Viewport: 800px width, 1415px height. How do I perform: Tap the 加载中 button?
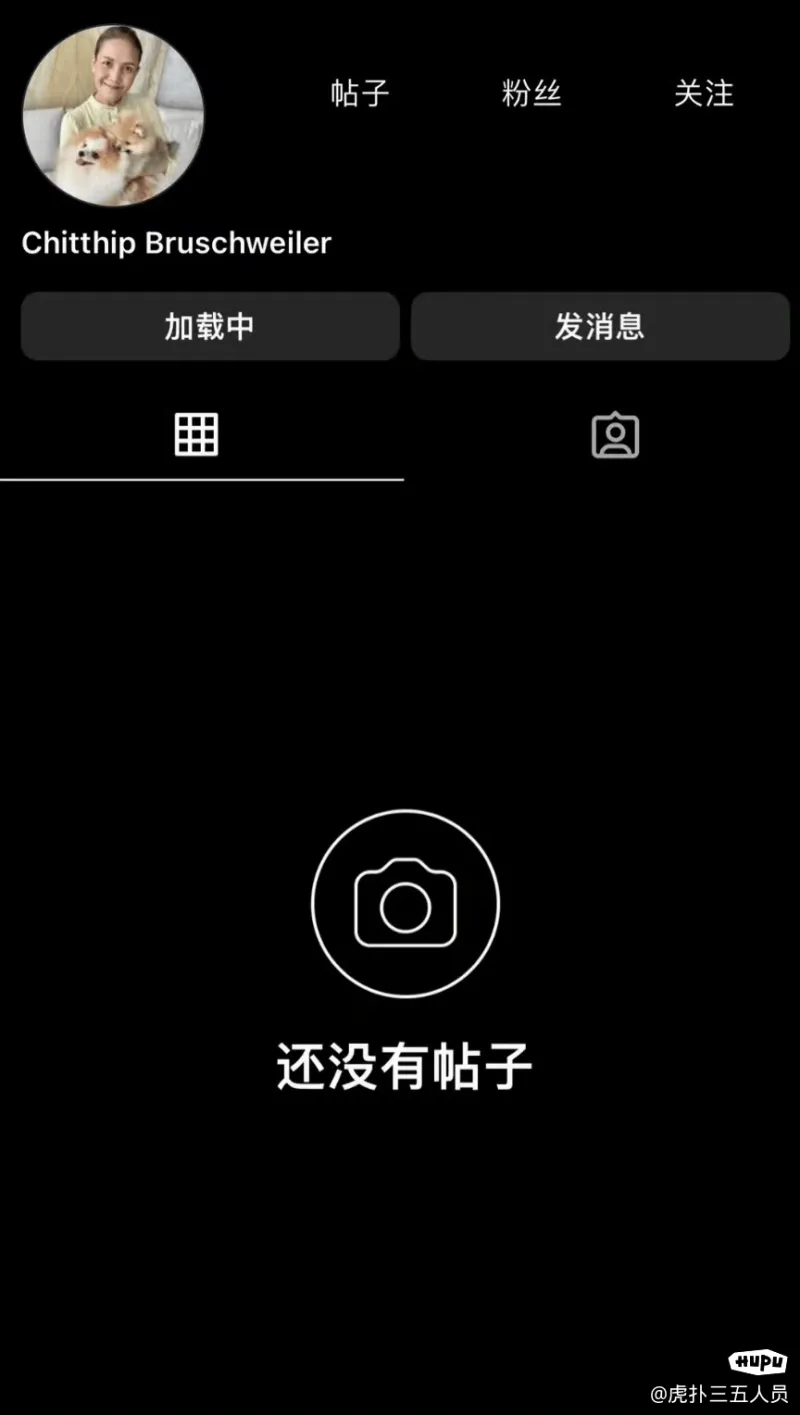(x=210, y=326)
